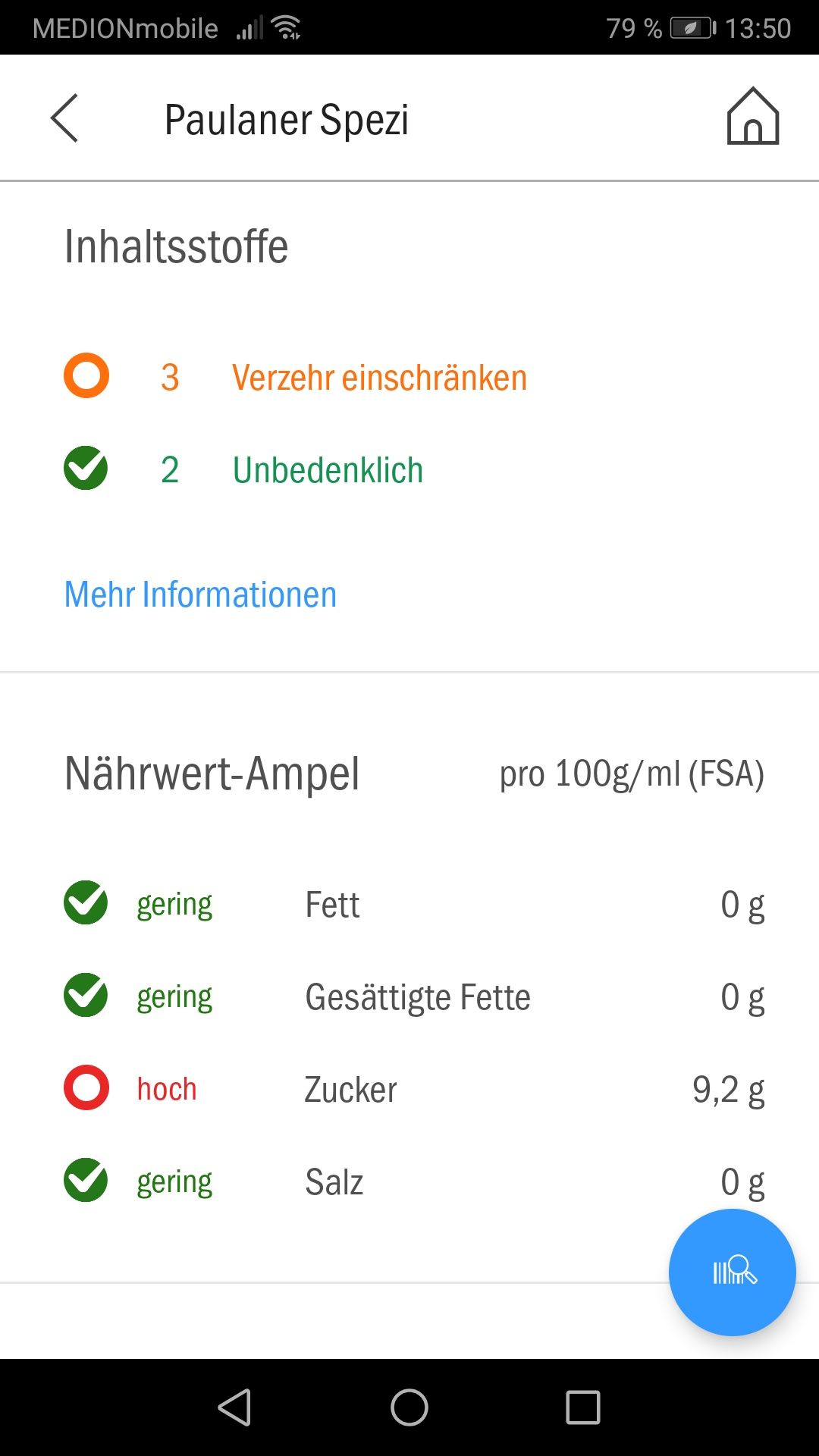Open the system recent apps view
The width and height of the screenshot is (819, 1456).
tap(582, 1407)
